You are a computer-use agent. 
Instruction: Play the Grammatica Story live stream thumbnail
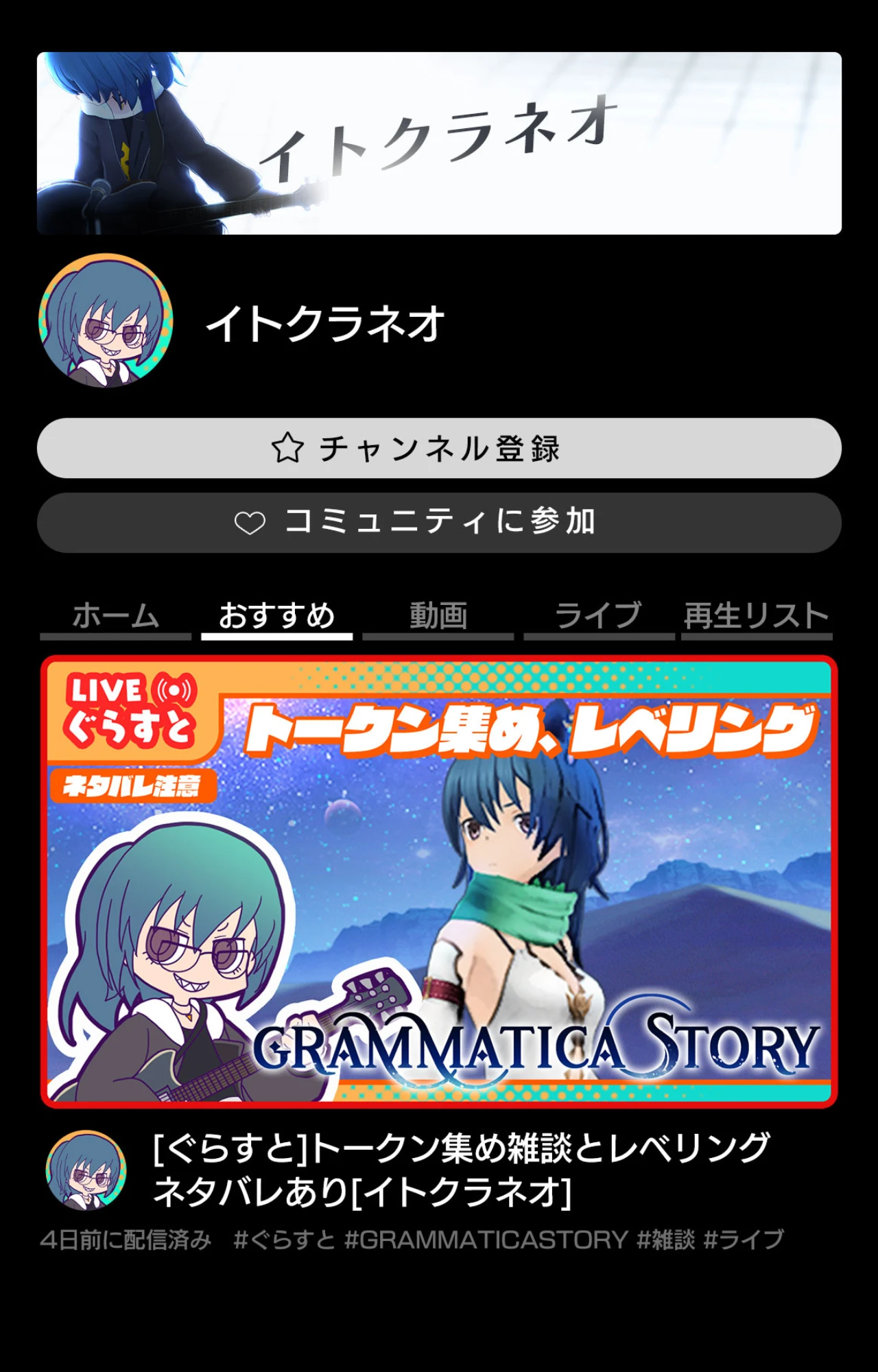click(x=439, y=882)
